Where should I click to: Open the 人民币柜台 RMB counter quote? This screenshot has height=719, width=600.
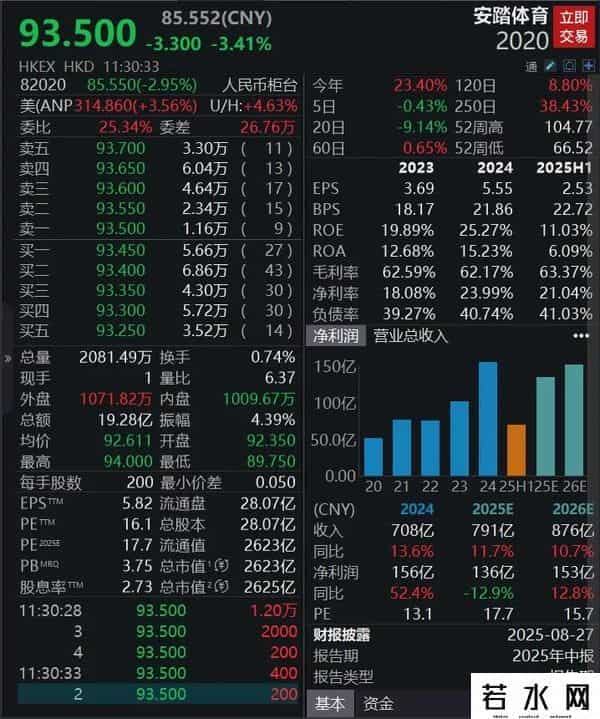(x=252, y=86)
